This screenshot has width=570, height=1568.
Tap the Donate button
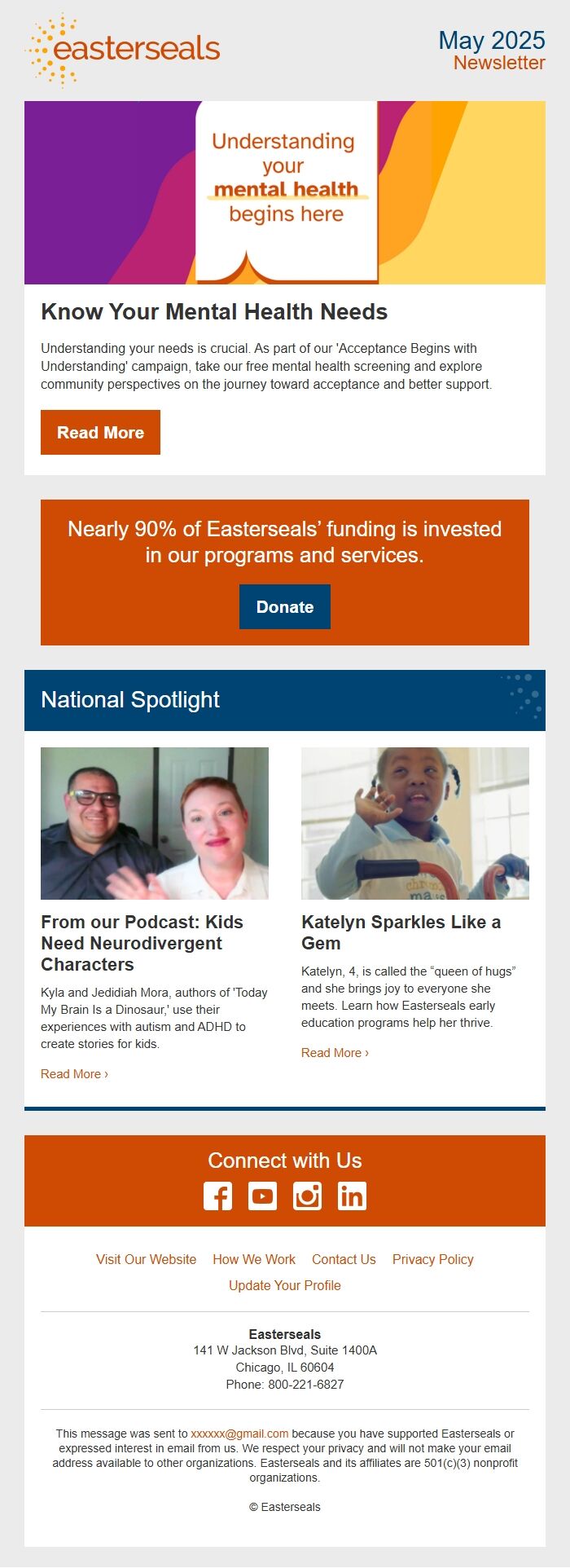coord(284,606)
